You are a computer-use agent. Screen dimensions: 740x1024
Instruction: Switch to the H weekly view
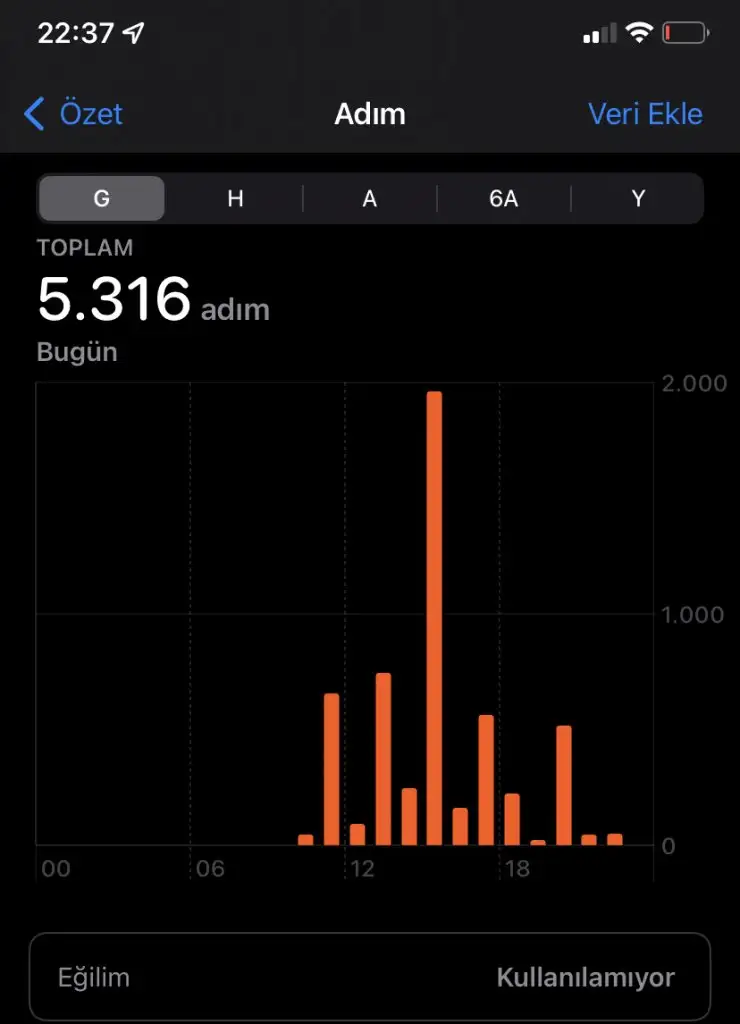(x=235, y=198)
